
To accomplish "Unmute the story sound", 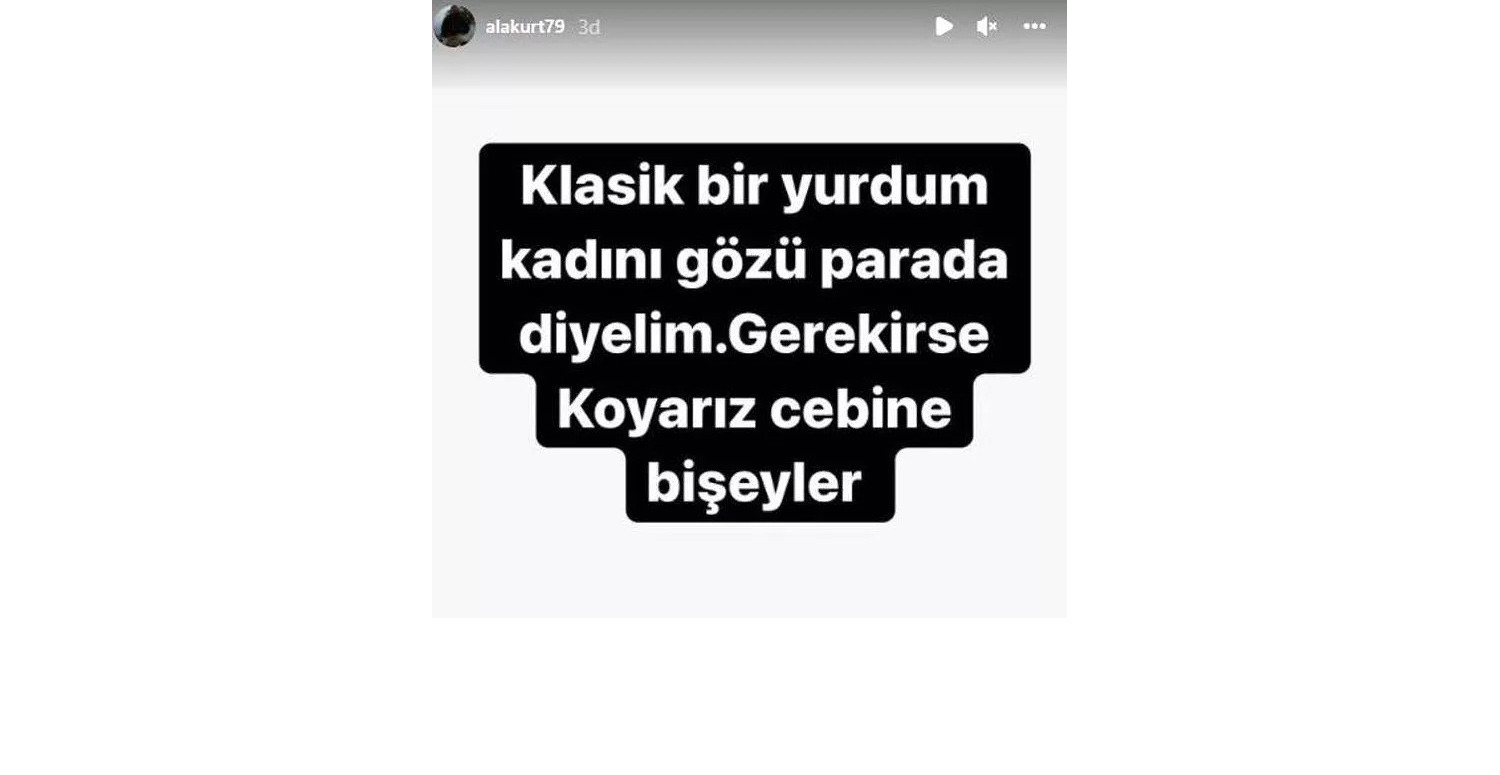I will (987, 26).
